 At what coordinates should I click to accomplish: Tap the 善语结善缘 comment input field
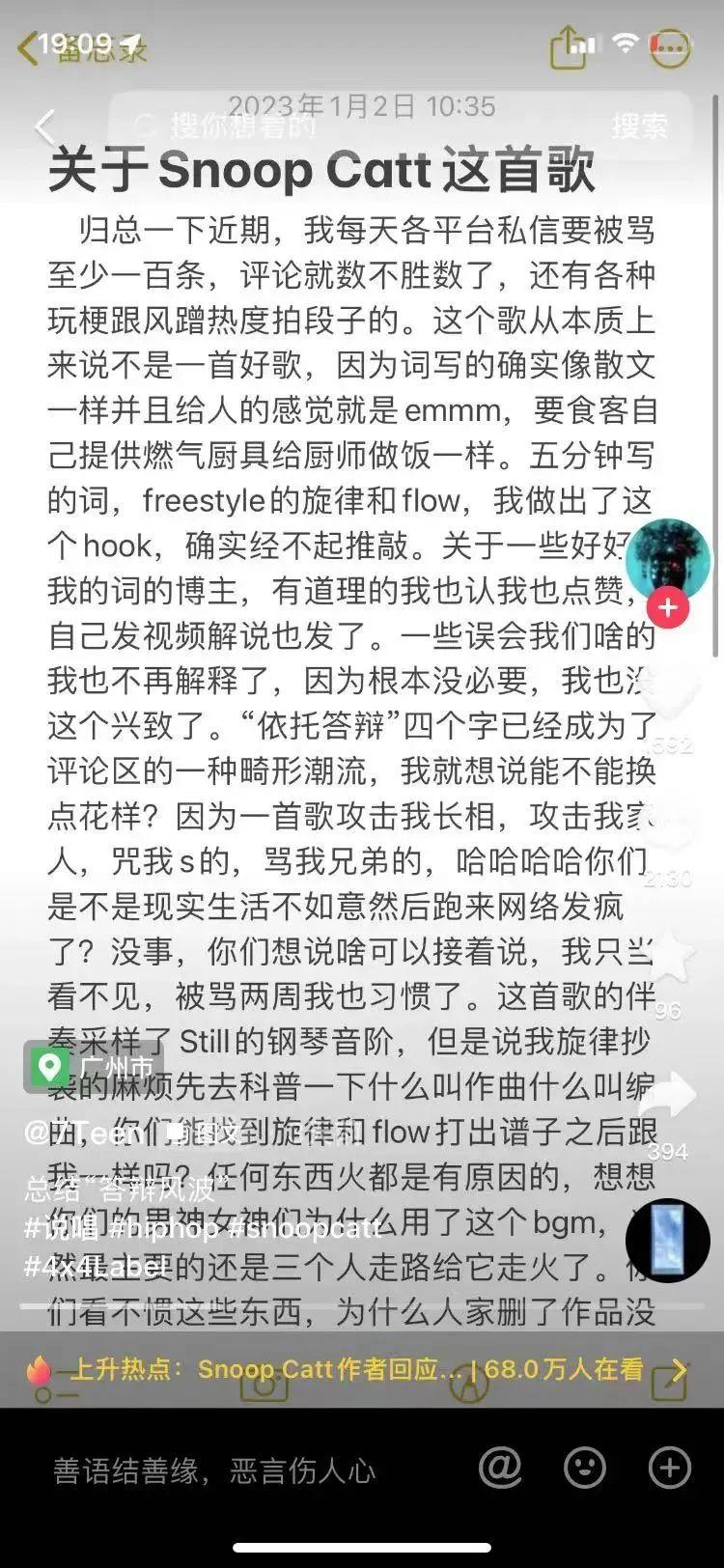pyautogui.click(x=212, y=1469)
